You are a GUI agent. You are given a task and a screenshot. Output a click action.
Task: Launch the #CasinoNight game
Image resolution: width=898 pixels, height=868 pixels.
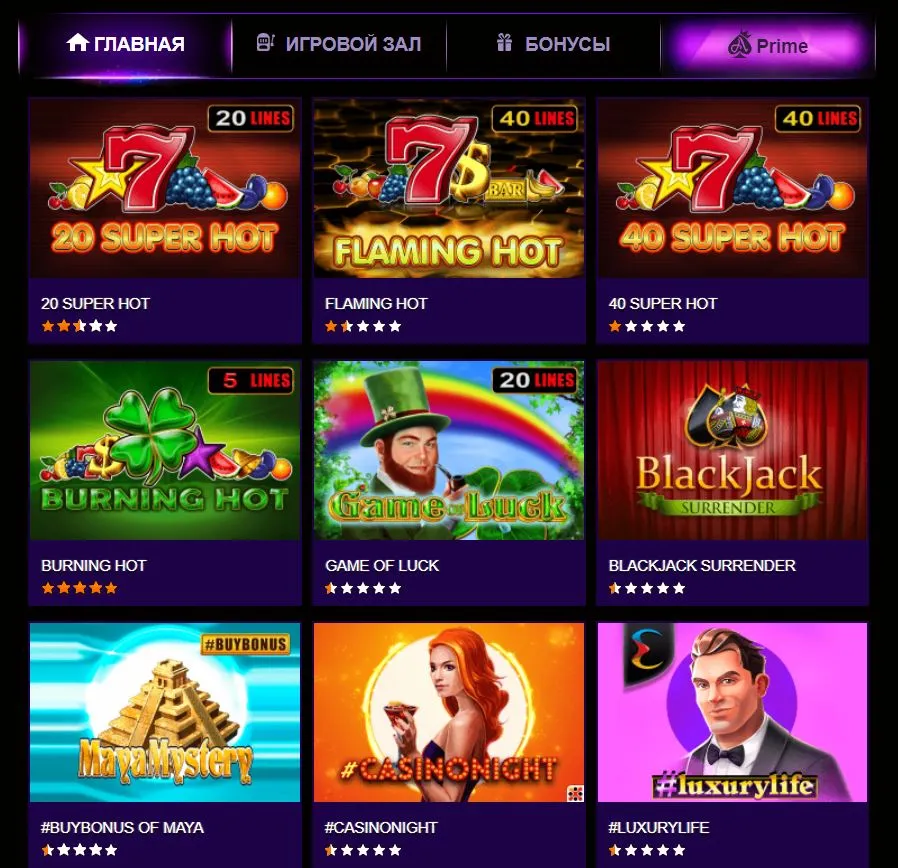449,713
